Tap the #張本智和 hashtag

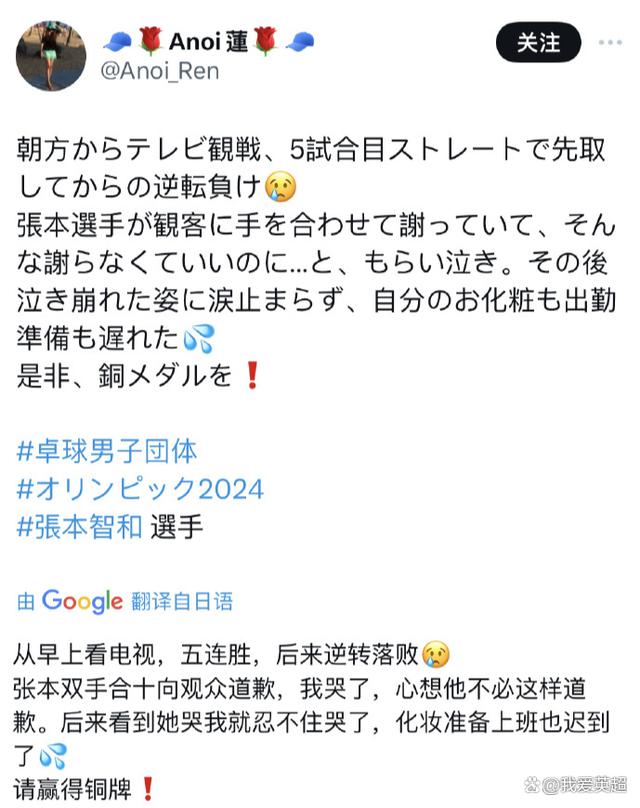click(x=79, y=527)
